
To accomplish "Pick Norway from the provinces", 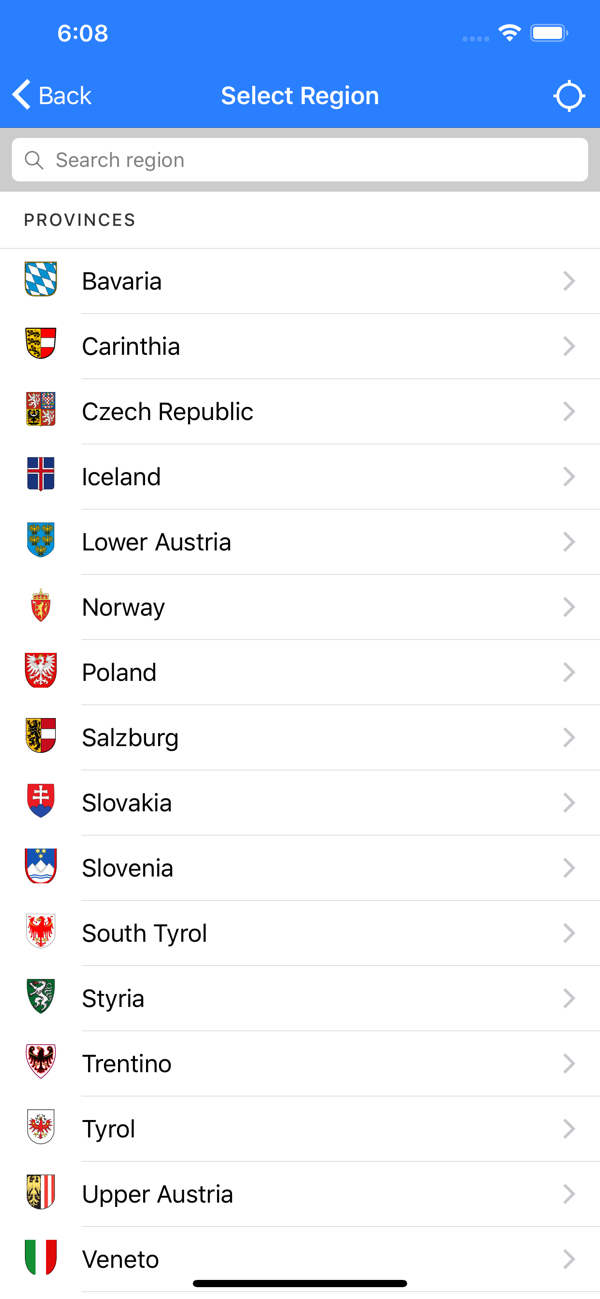I will pos(300,607).
